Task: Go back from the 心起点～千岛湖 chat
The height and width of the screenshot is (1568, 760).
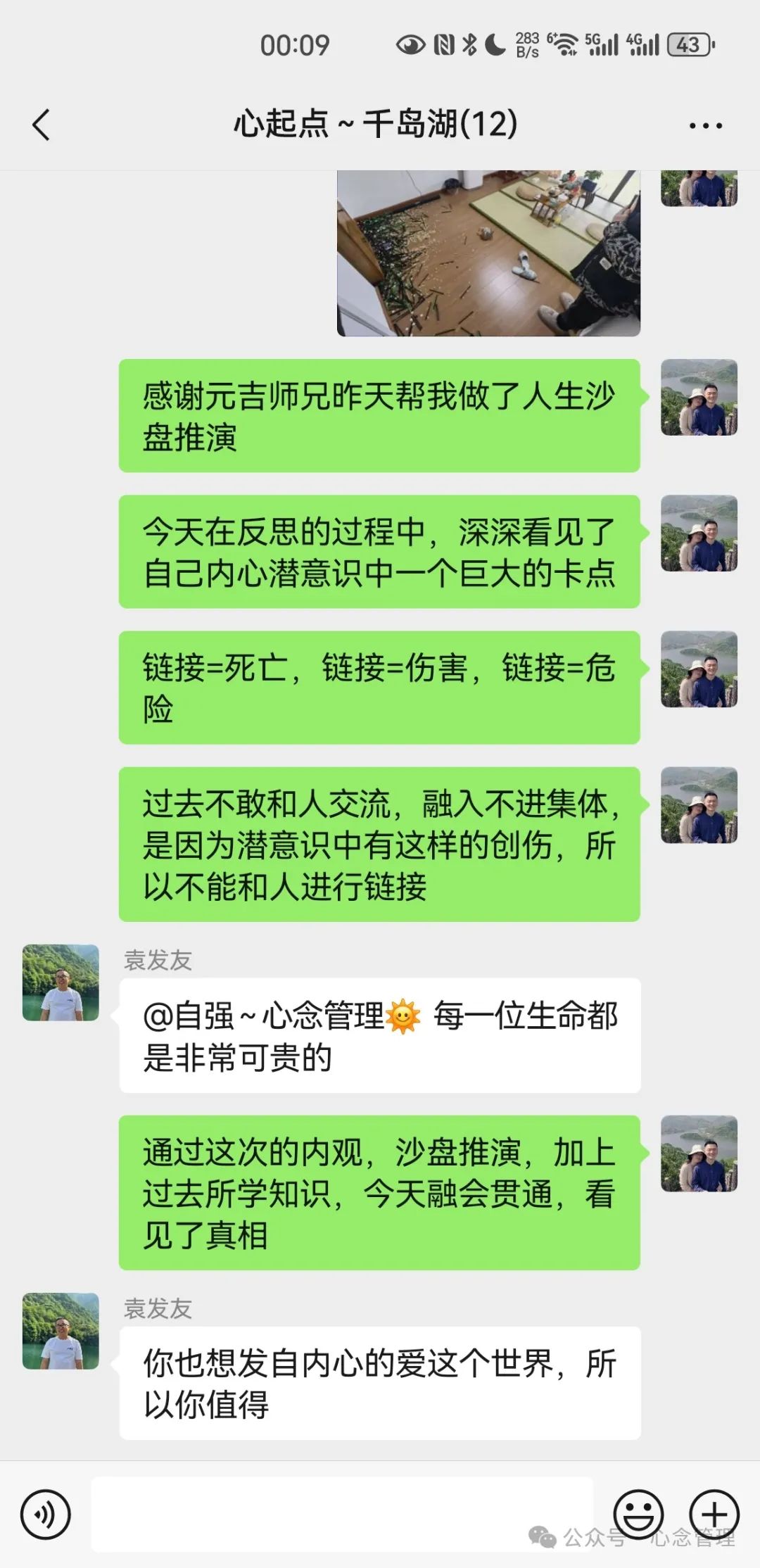Action: tap(42, 125)
